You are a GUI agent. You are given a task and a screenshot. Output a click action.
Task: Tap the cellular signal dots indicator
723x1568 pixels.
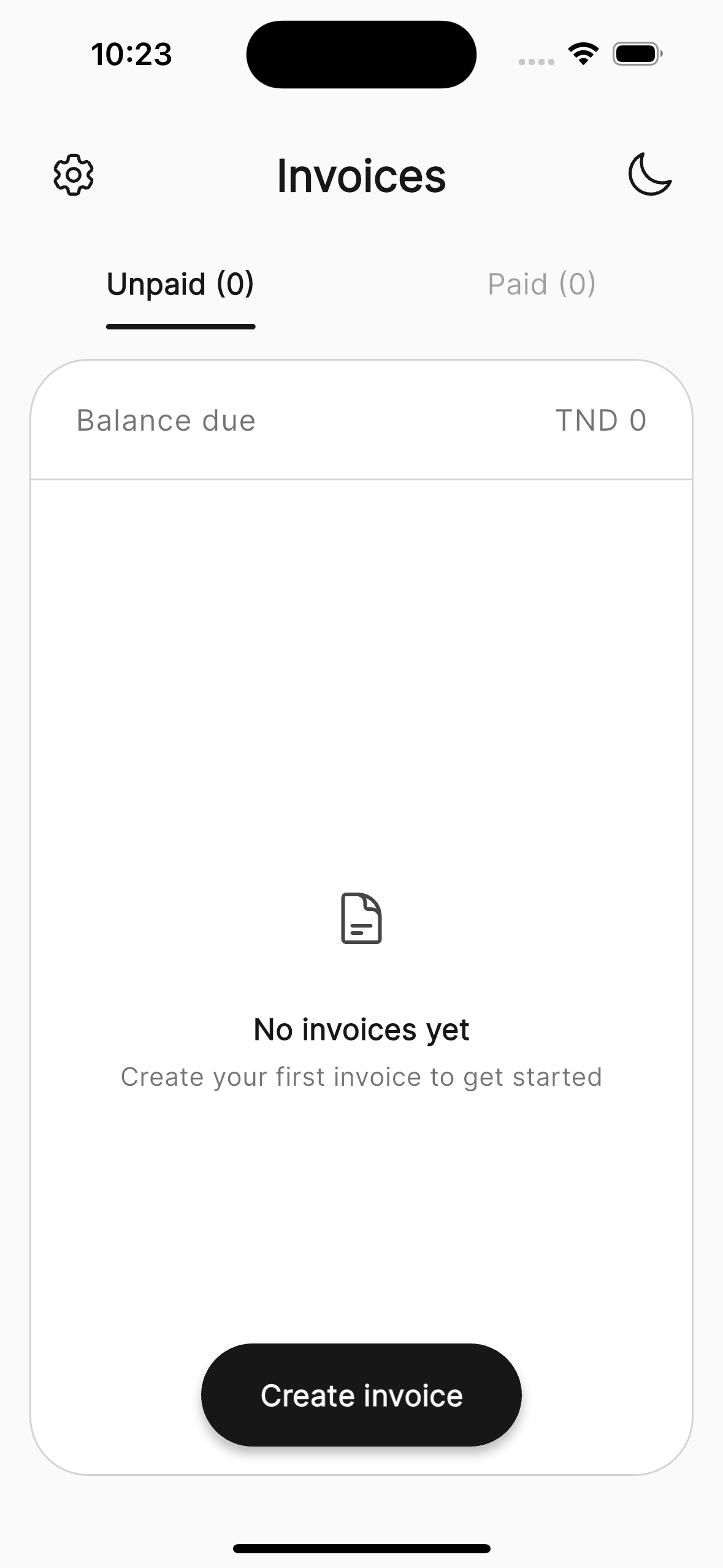[535, 60]
